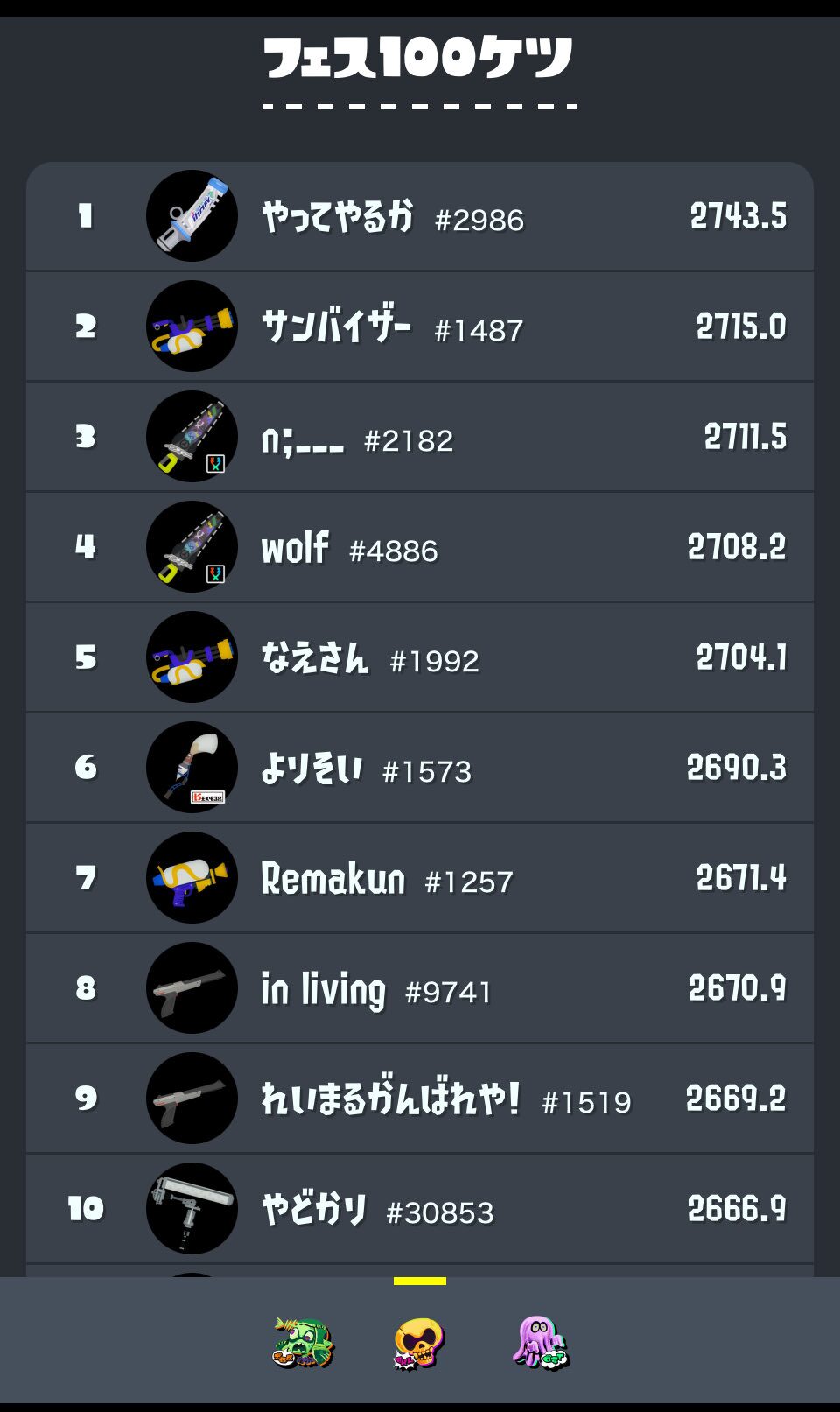Open rank 1 player やってやるか #2986
Screen dimensions: 840x1412
coord(420,216)
